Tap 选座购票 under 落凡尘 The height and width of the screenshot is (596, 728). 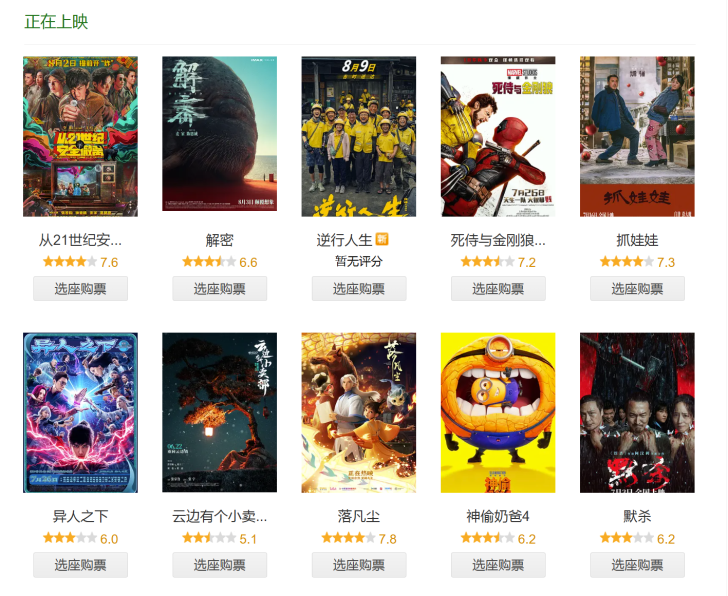click(x=358, y=565)
